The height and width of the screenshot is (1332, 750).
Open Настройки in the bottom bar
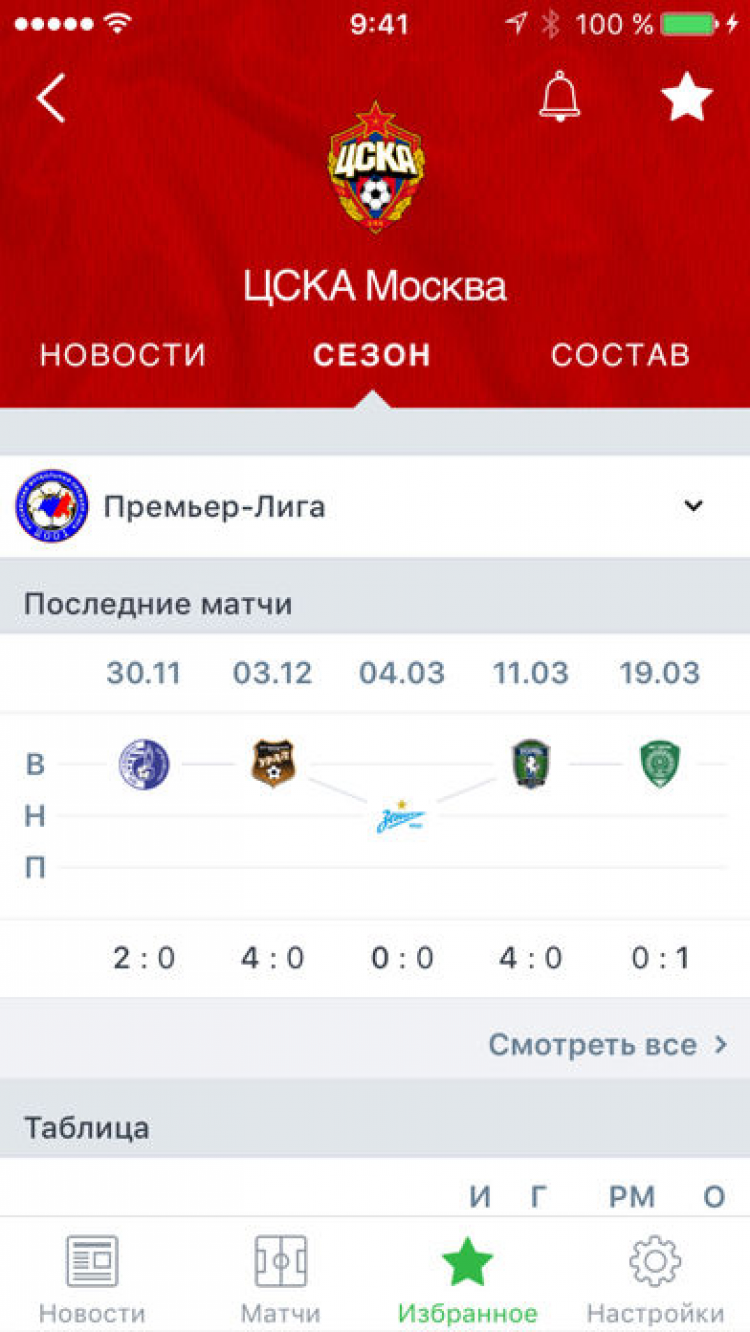(655, 1278)
